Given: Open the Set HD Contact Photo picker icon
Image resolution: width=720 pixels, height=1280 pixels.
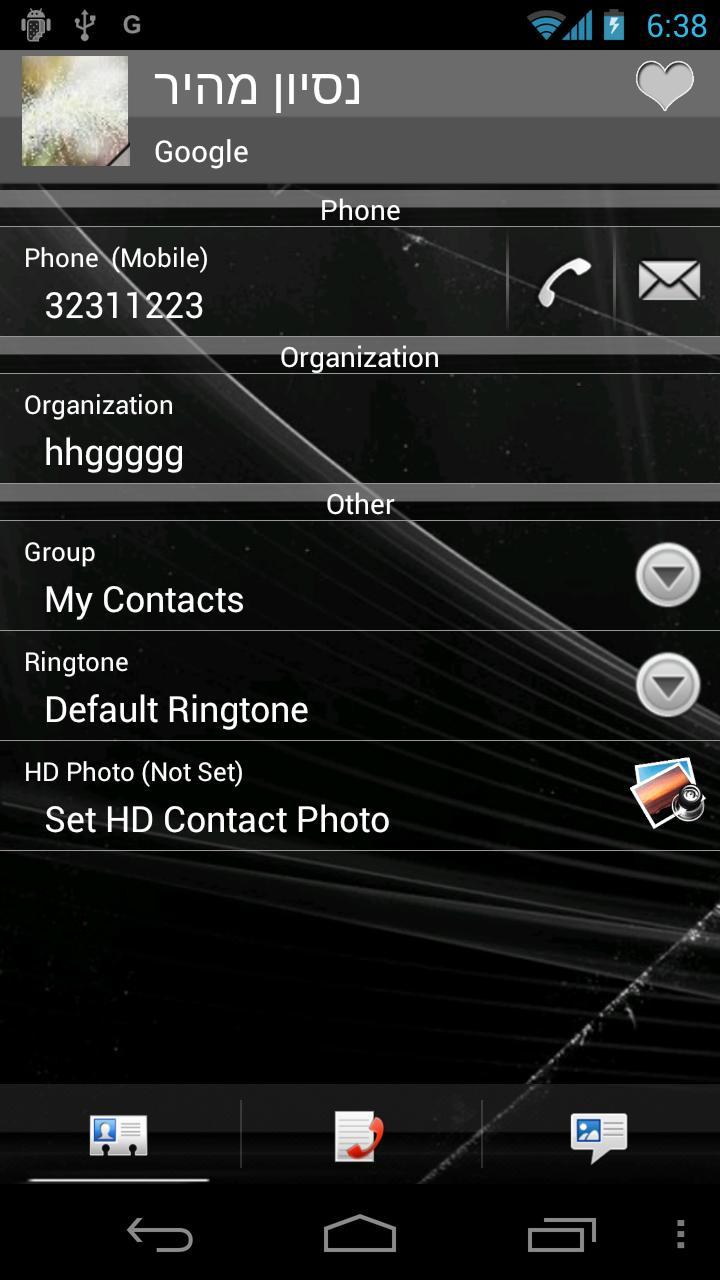Looking at the screenshot, I should [668, 793].
